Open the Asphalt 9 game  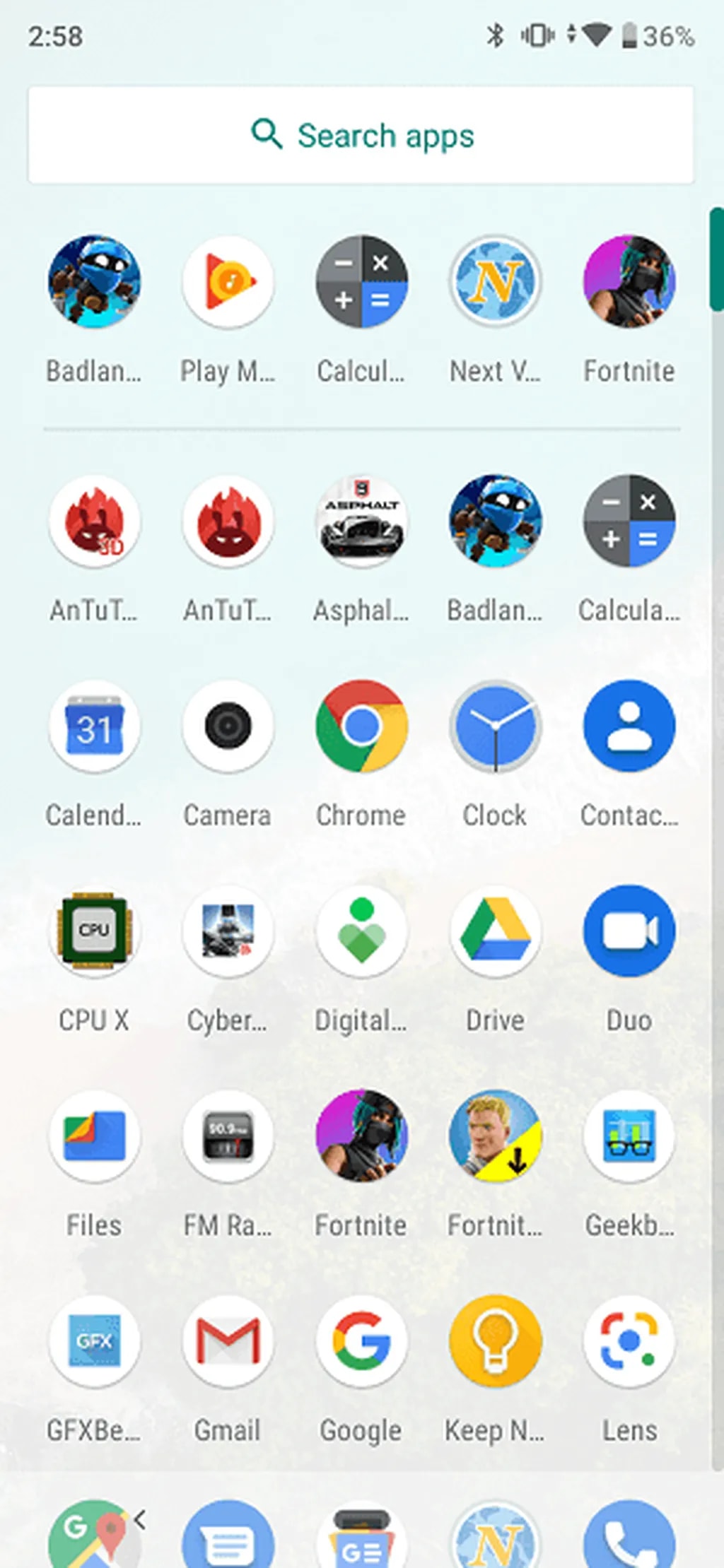(361, 523)
